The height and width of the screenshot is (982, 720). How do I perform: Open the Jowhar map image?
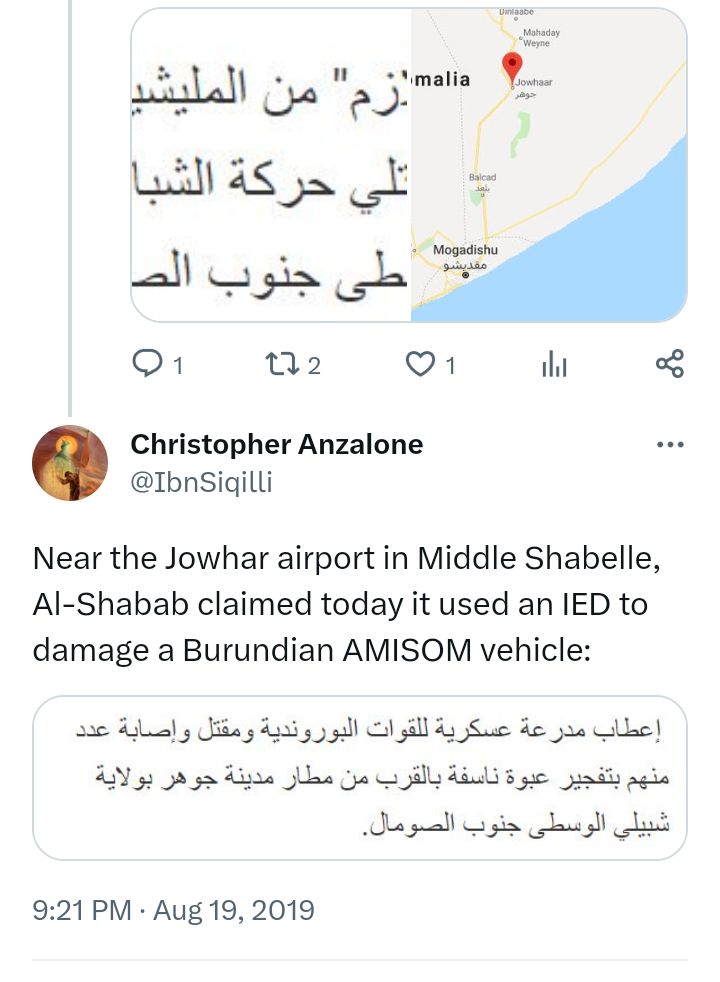[548, 165]
